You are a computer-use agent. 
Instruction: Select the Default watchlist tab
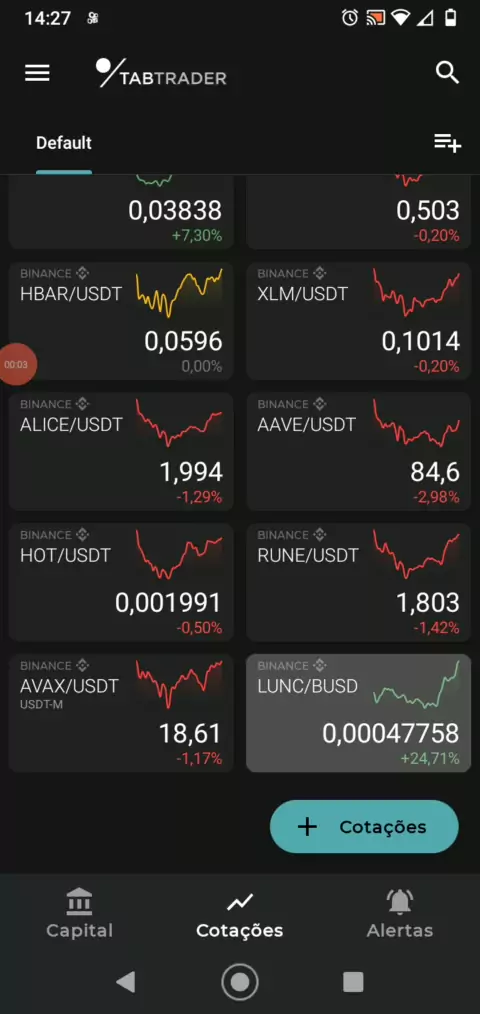pyautogui.click(x=63, y=143)
